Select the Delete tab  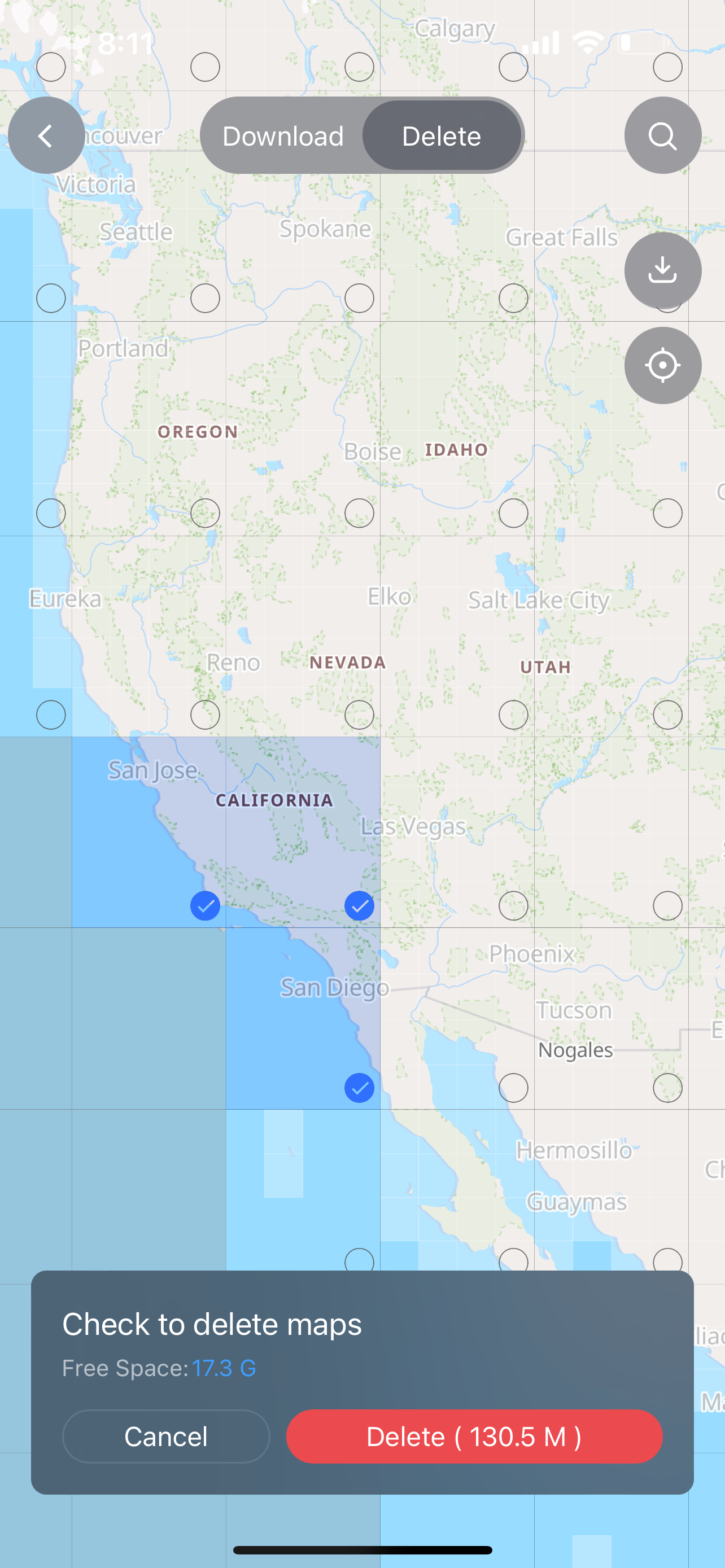click(442, 135)
